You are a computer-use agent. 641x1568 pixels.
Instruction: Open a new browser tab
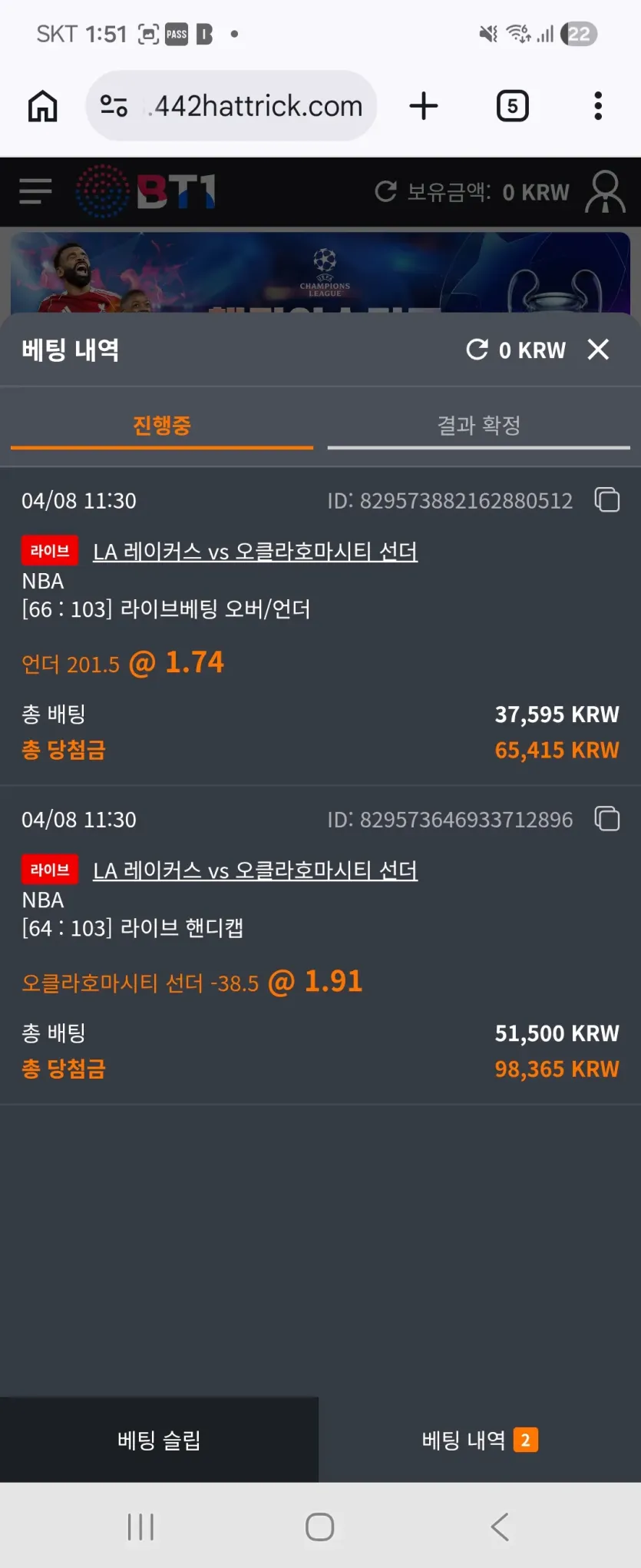(x=424, y=106)
